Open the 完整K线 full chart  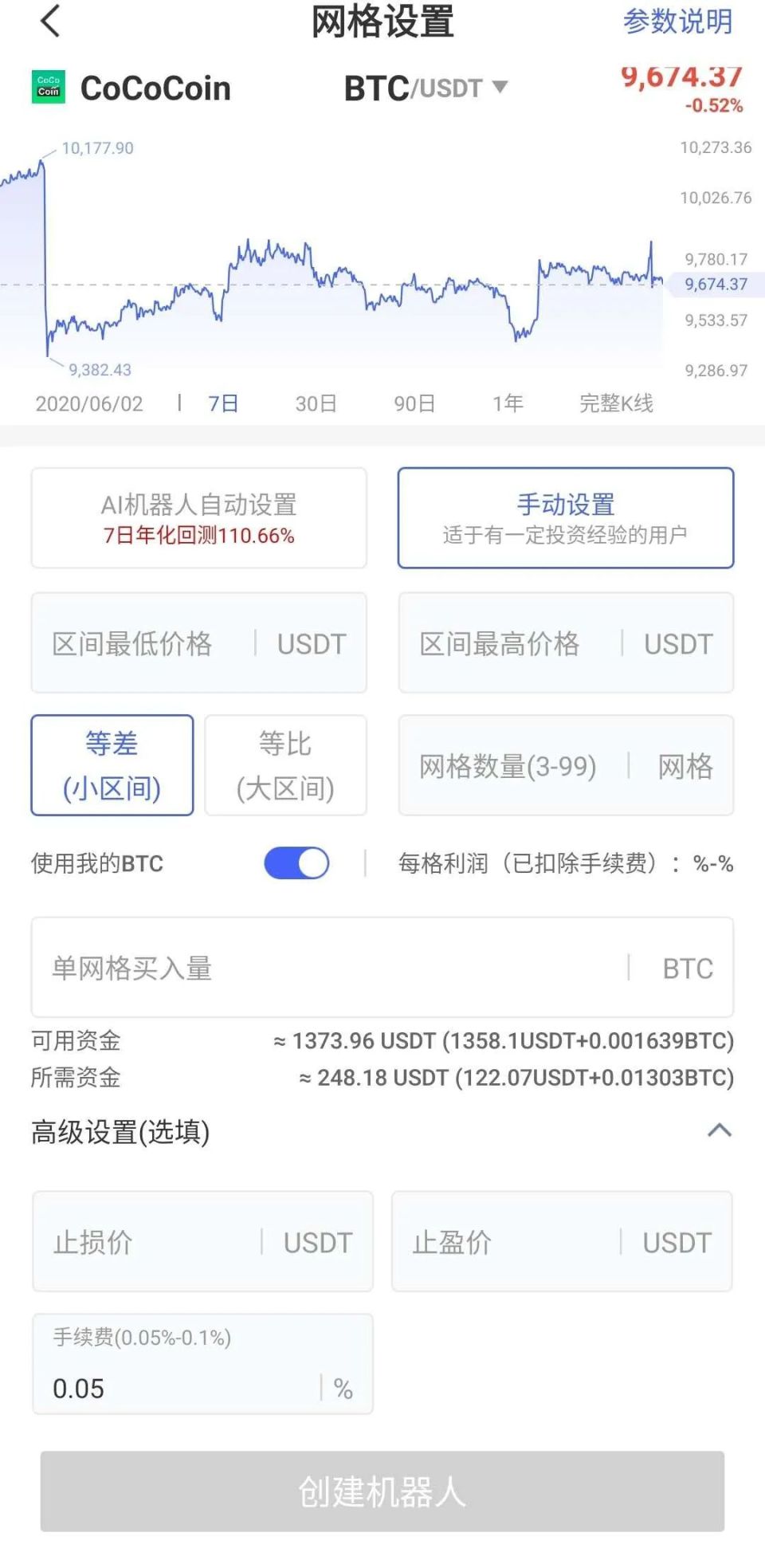pos(616,403)
